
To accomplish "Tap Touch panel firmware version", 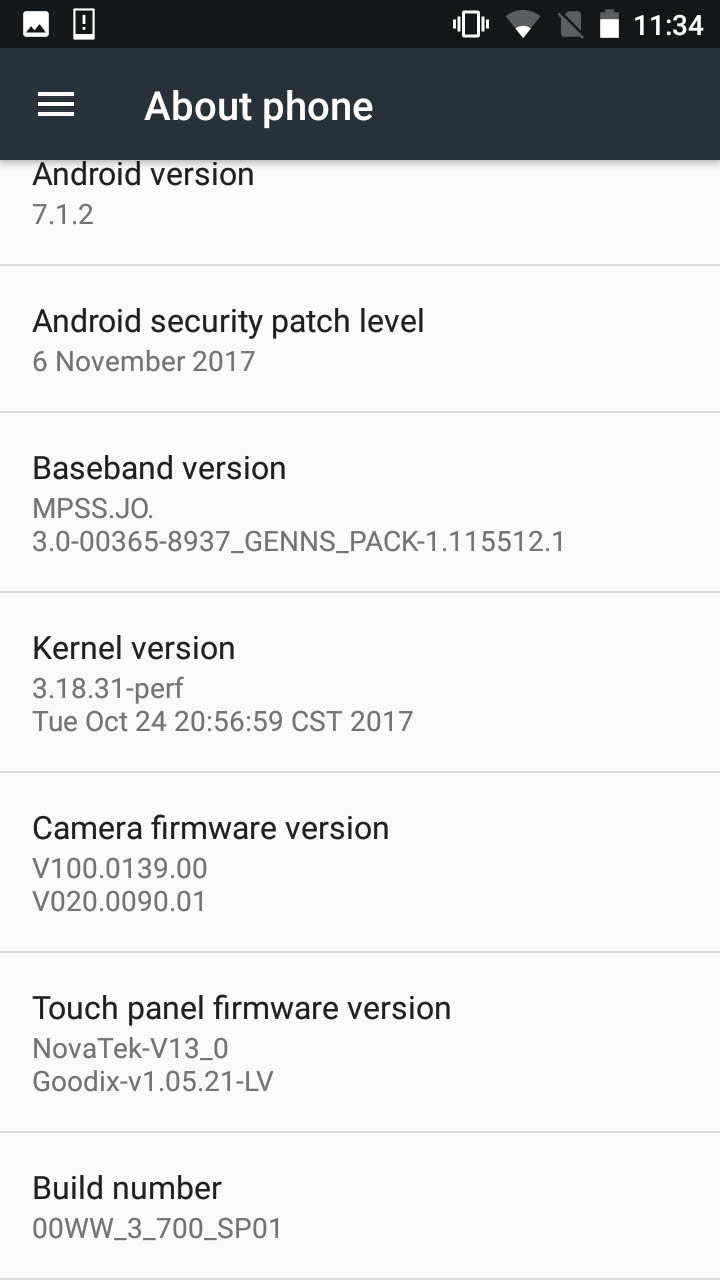I will [x=360, y=1042].
